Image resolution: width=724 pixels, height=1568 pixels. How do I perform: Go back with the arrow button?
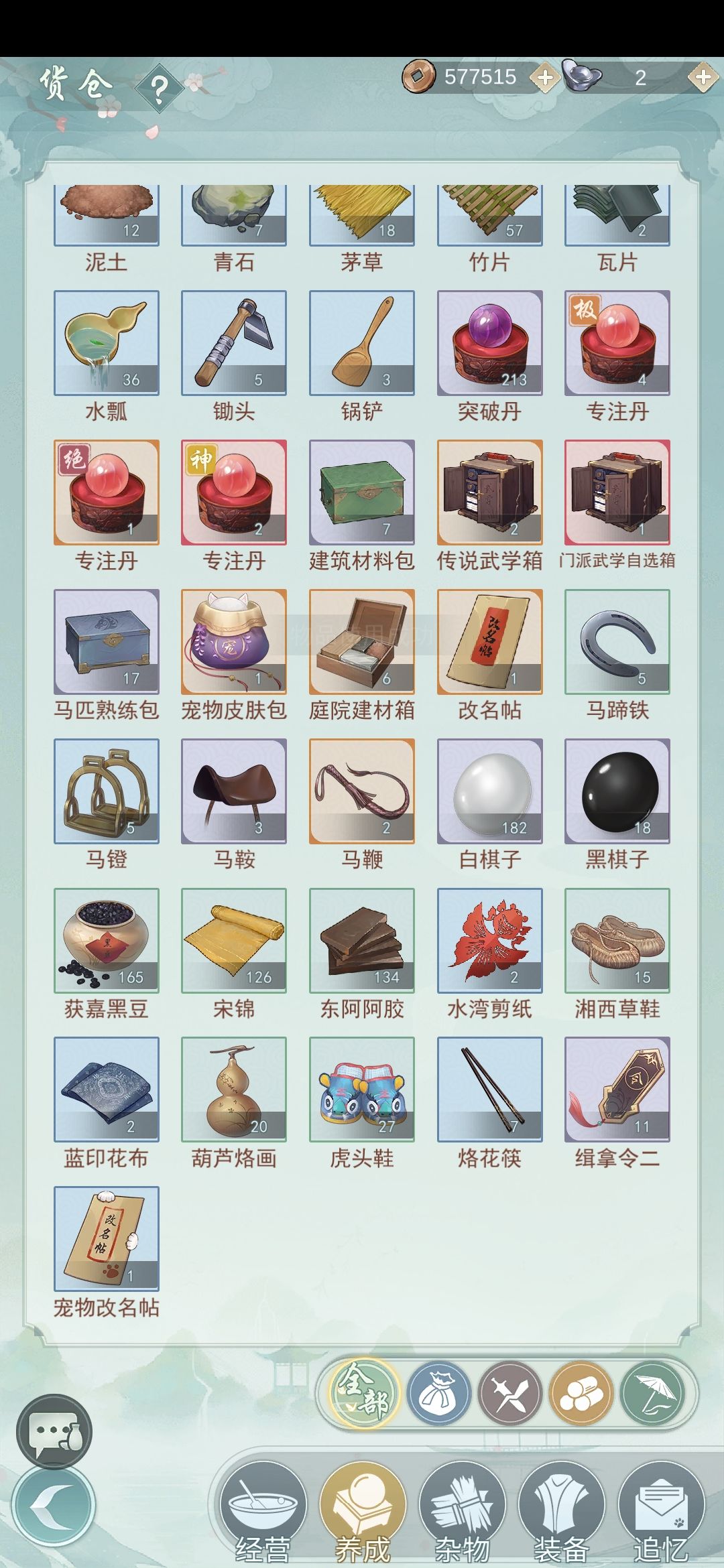(54, 1506)
